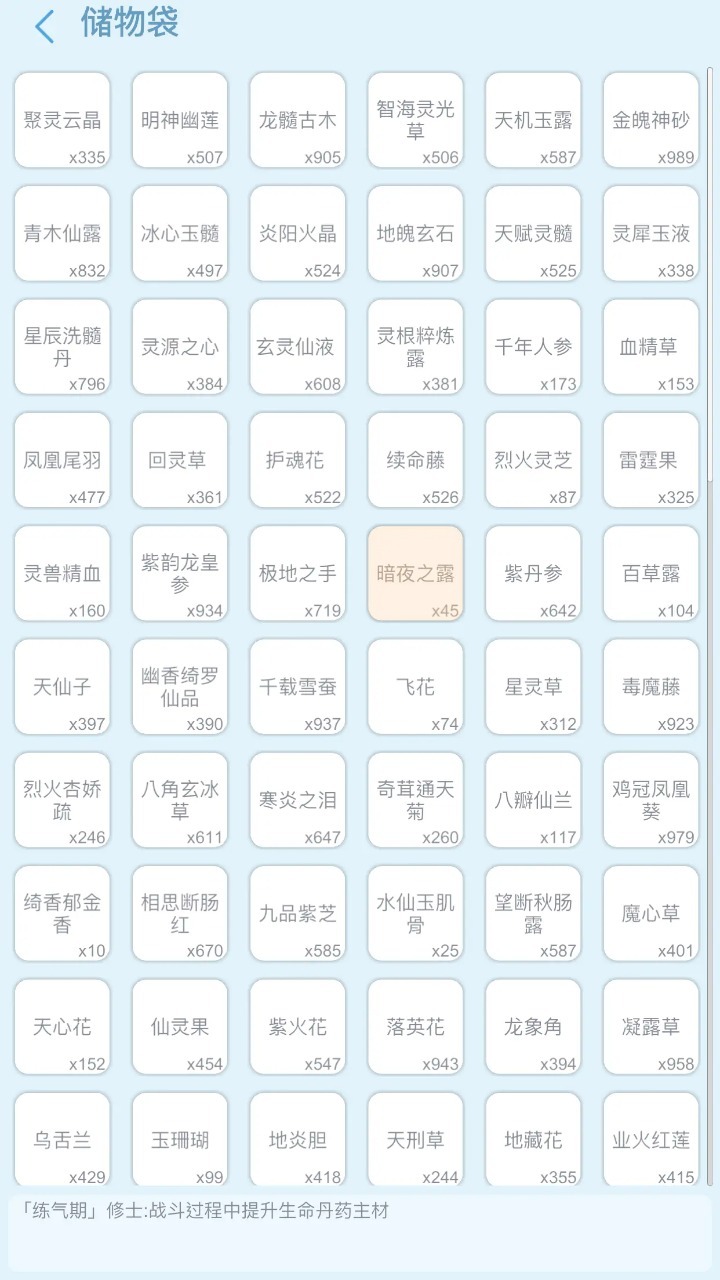Select the 紫韵龙皇参 item
The image size is (720, 1280).
click(180, 574)
